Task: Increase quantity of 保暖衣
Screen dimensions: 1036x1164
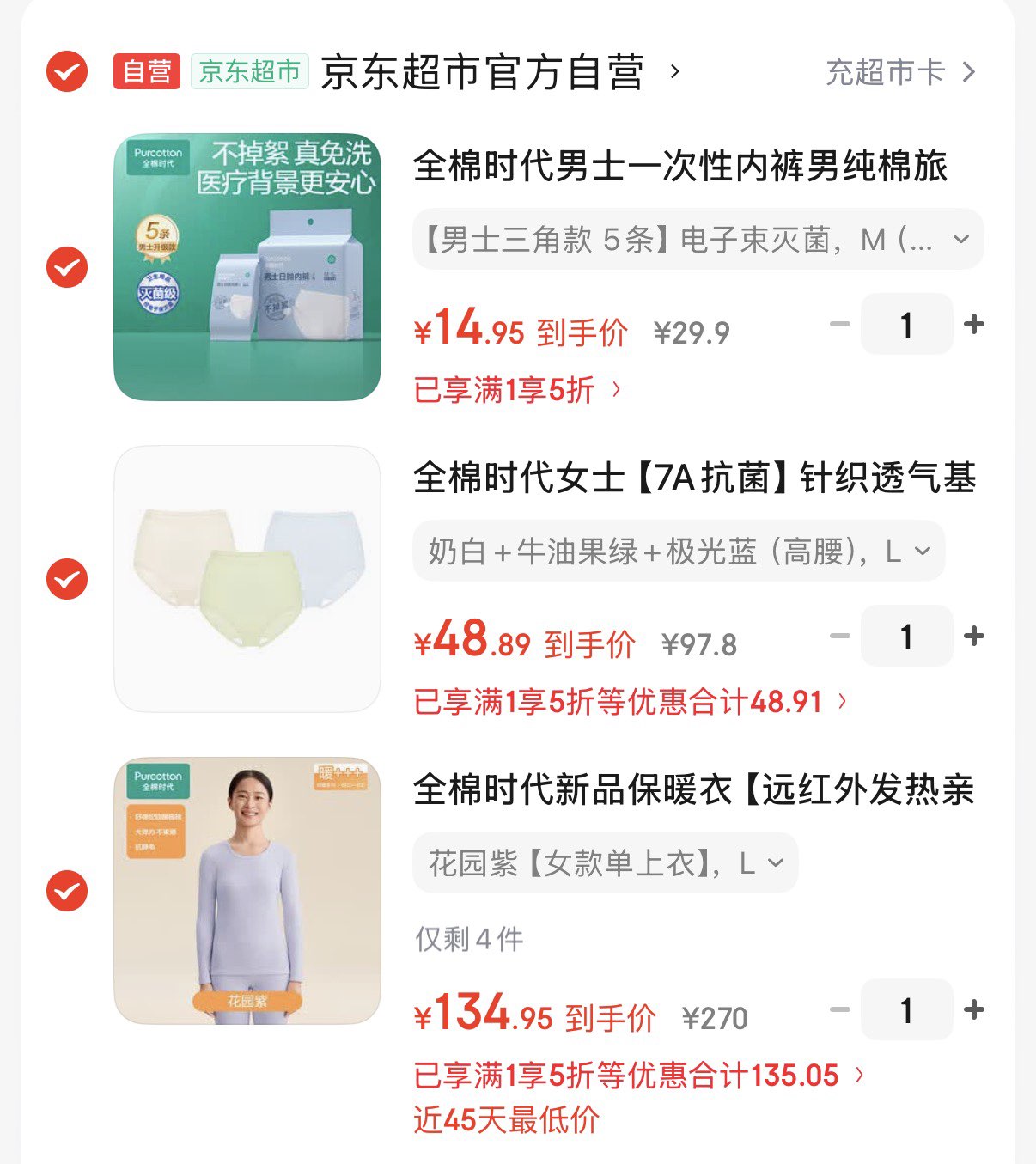Action: click(x=974, y=1010)
